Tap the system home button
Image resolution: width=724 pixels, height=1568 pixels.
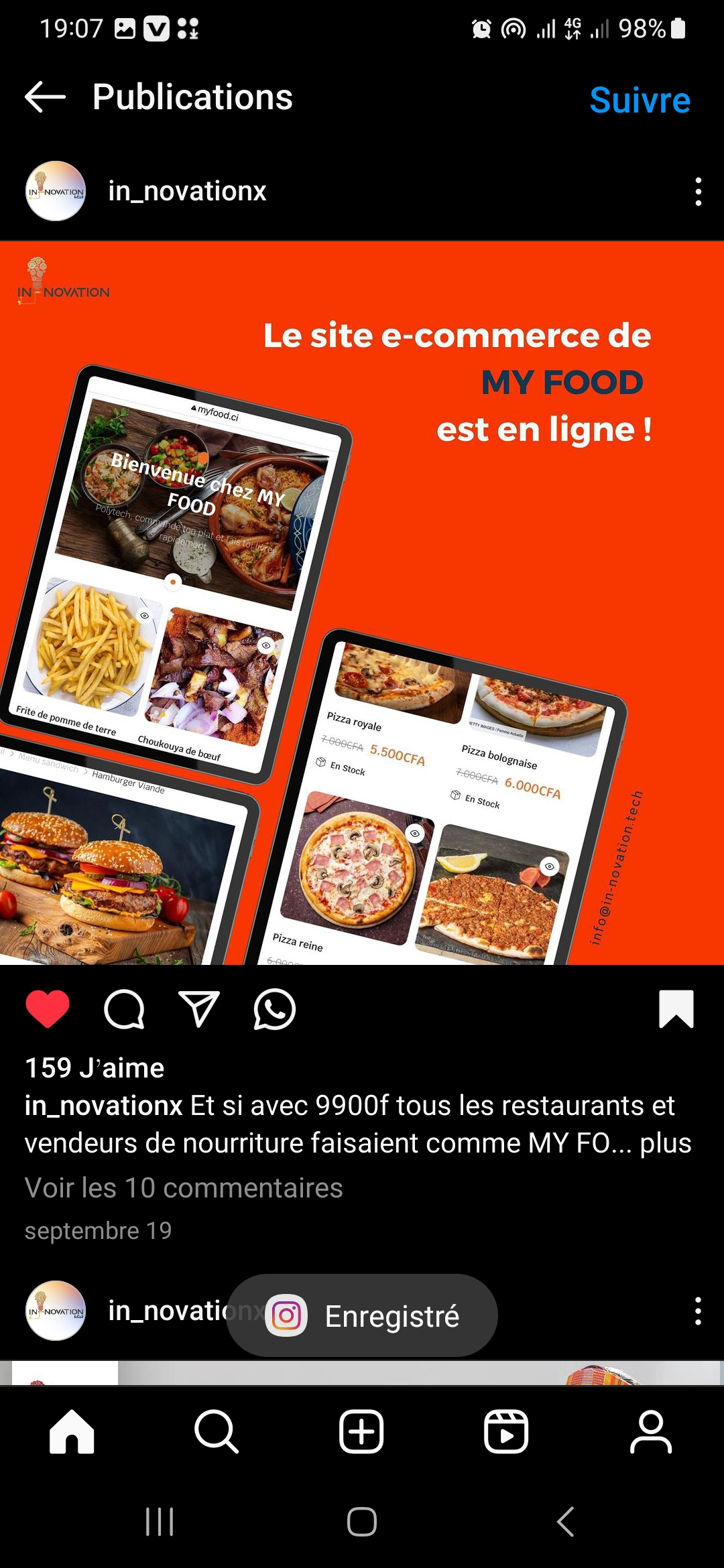(362, 1522)
